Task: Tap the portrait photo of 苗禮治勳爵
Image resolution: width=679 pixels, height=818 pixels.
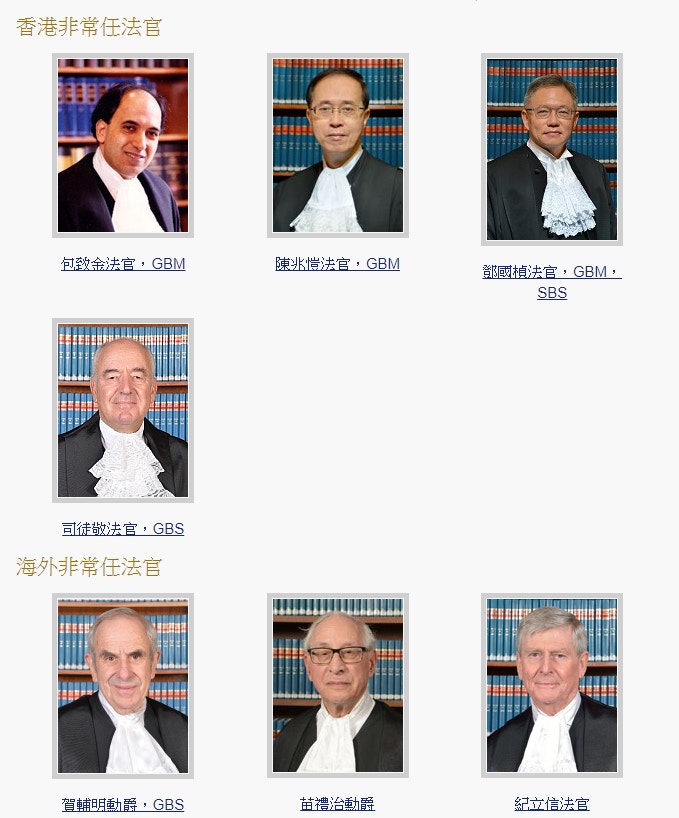Action: 337,685
